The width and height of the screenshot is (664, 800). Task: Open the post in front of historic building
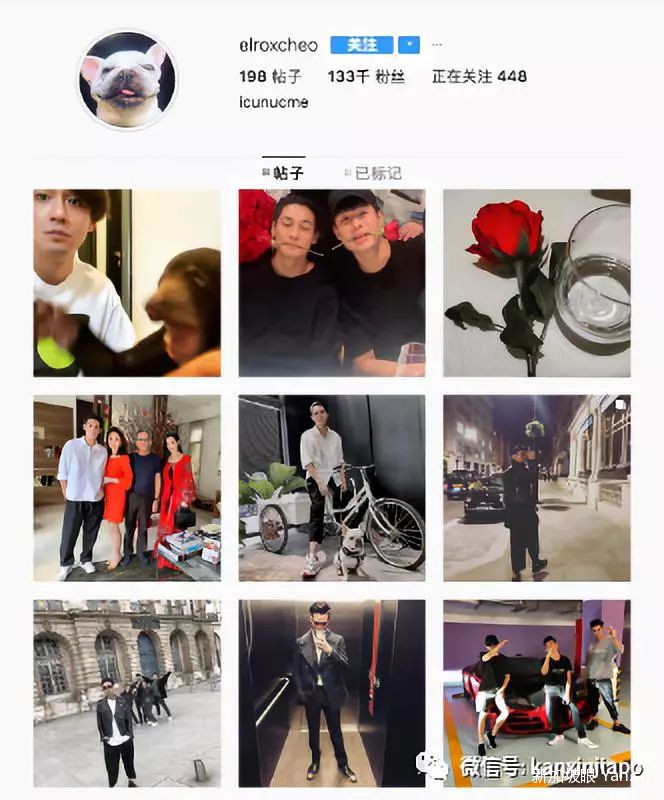click(127, 693)
